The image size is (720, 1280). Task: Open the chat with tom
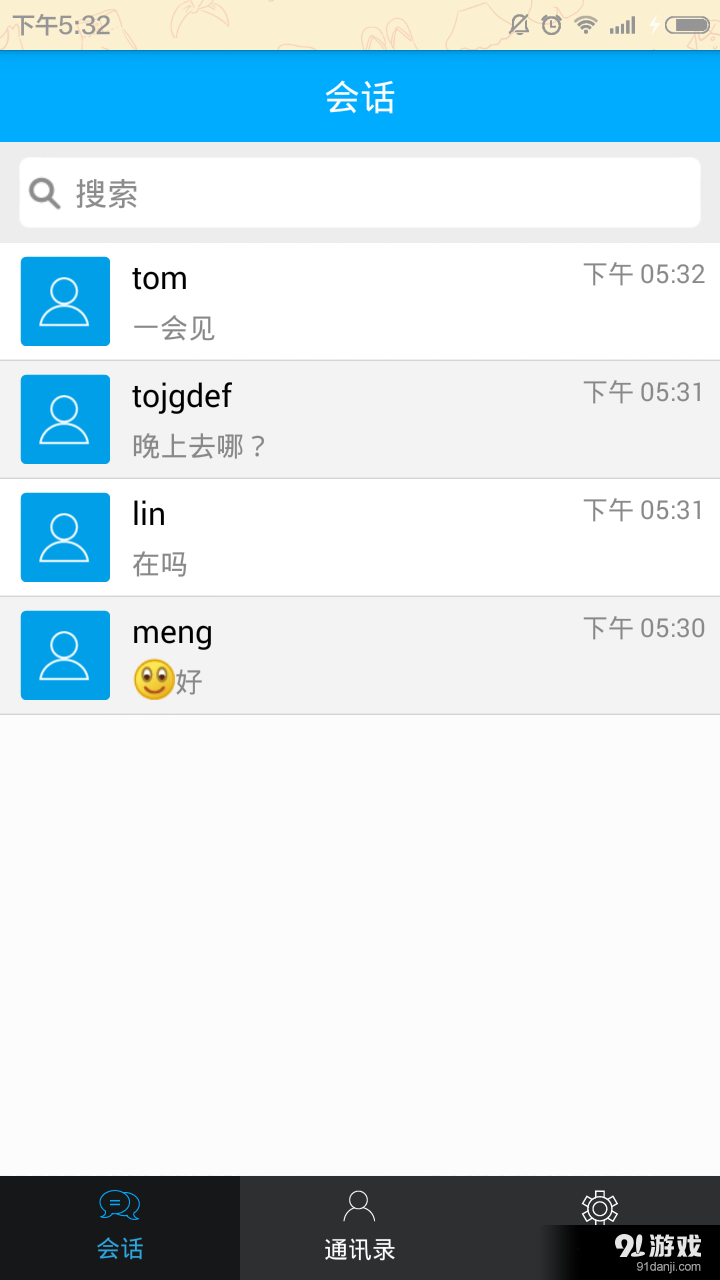(360, 301)
